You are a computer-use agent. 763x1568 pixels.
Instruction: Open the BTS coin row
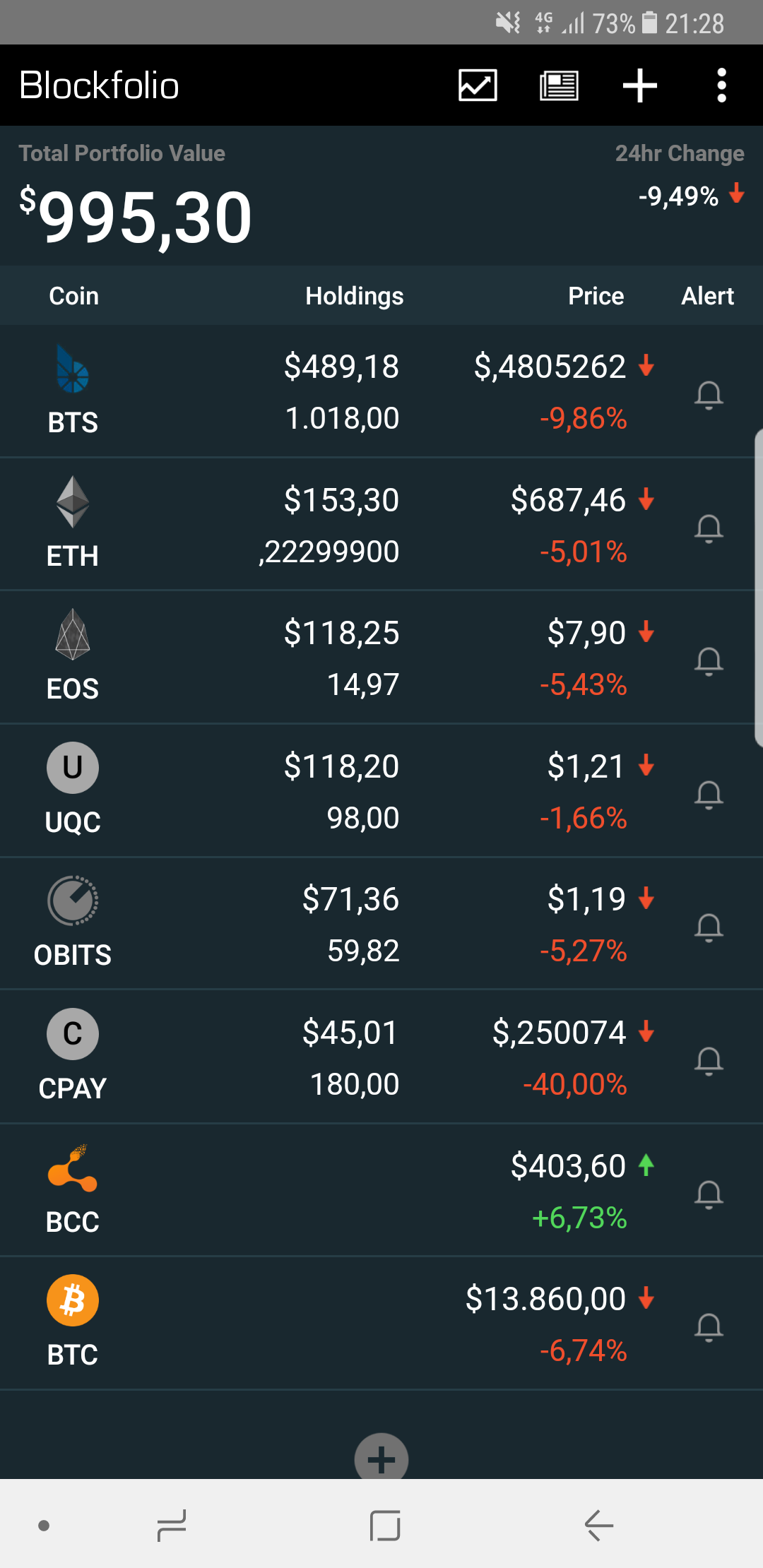pyautogui.click(x=381, y=391)
